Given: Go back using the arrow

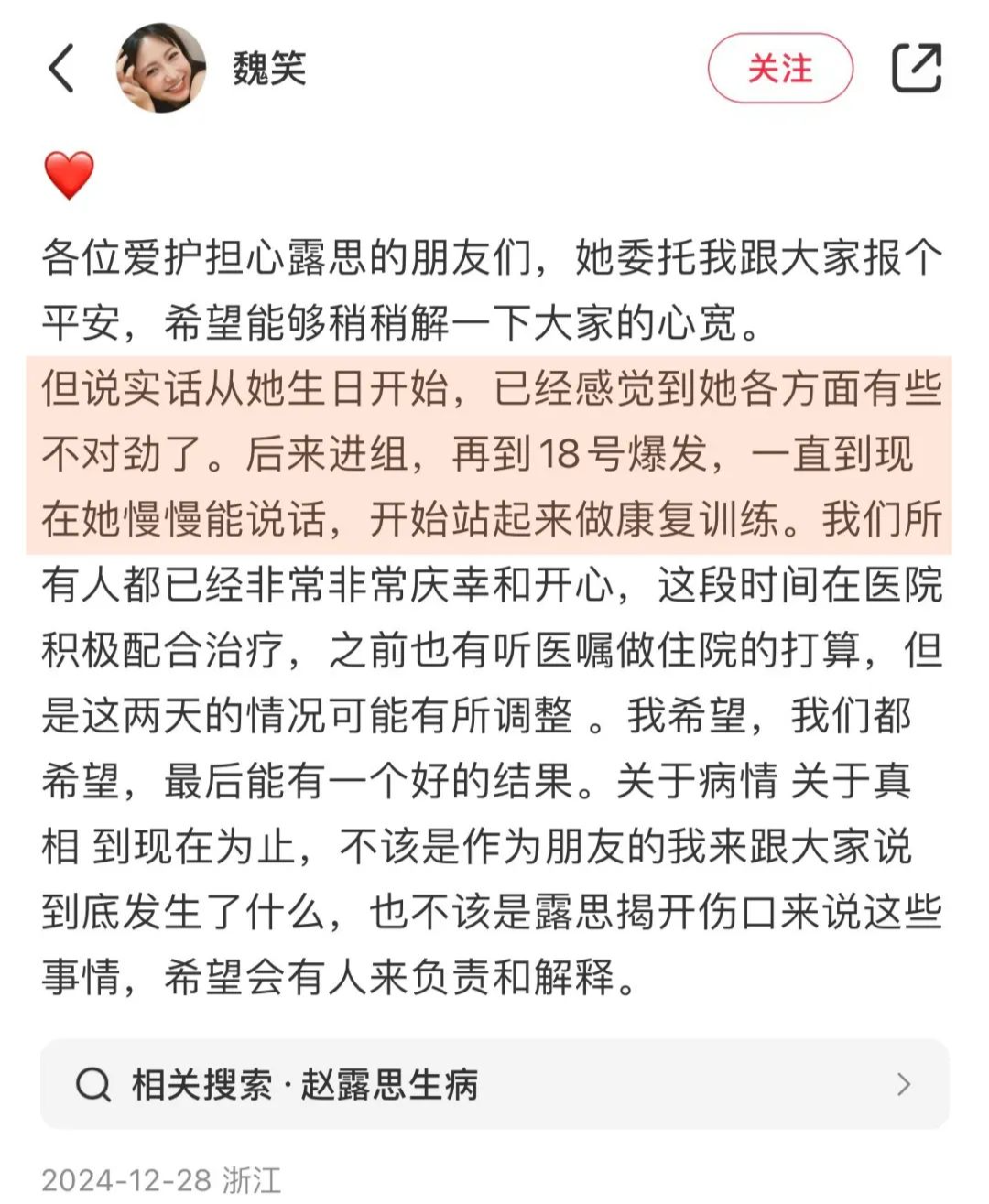Looking at the screenshot, I should [60, 69].
